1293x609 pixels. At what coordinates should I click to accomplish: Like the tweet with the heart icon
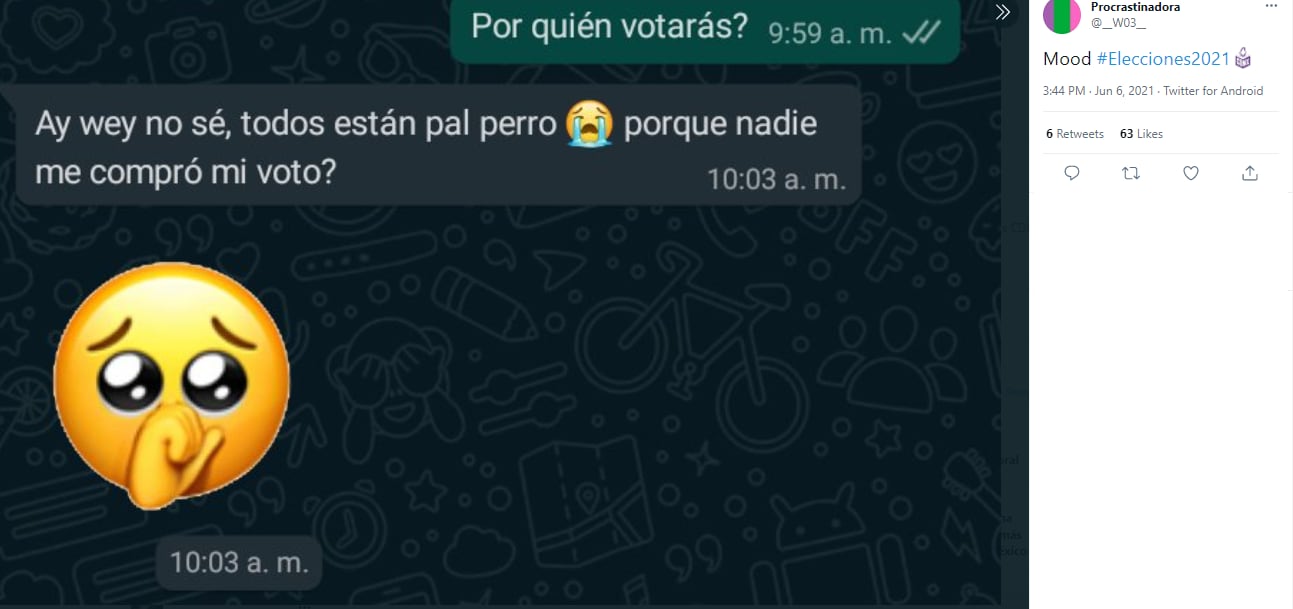click(1190, 173)
